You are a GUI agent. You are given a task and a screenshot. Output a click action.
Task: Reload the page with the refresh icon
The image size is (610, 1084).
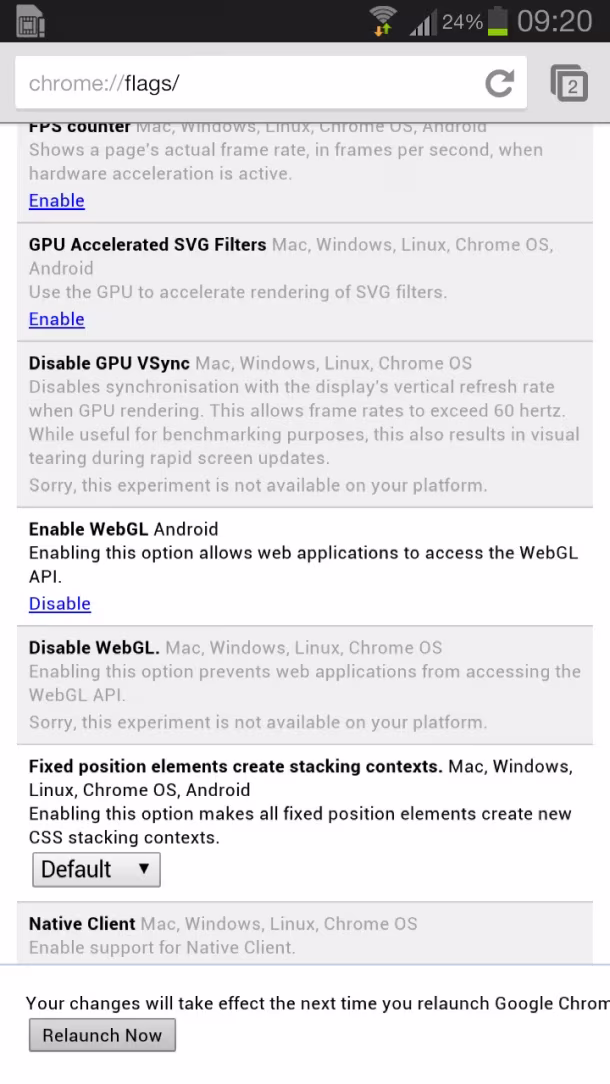click(x=499, y=83)
